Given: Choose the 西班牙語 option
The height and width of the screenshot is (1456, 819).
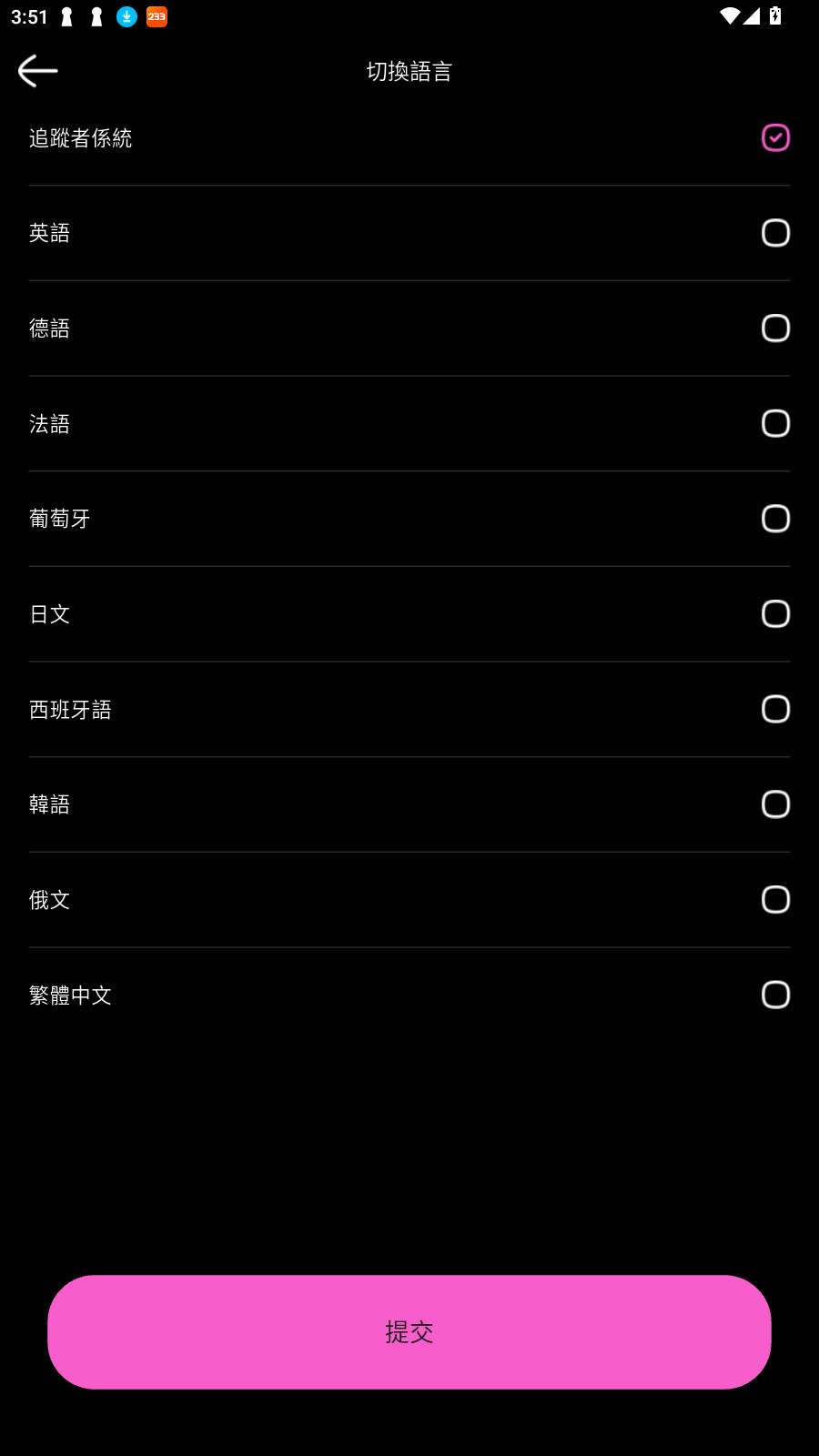Looking at the screenshot, I should (775, 709).
